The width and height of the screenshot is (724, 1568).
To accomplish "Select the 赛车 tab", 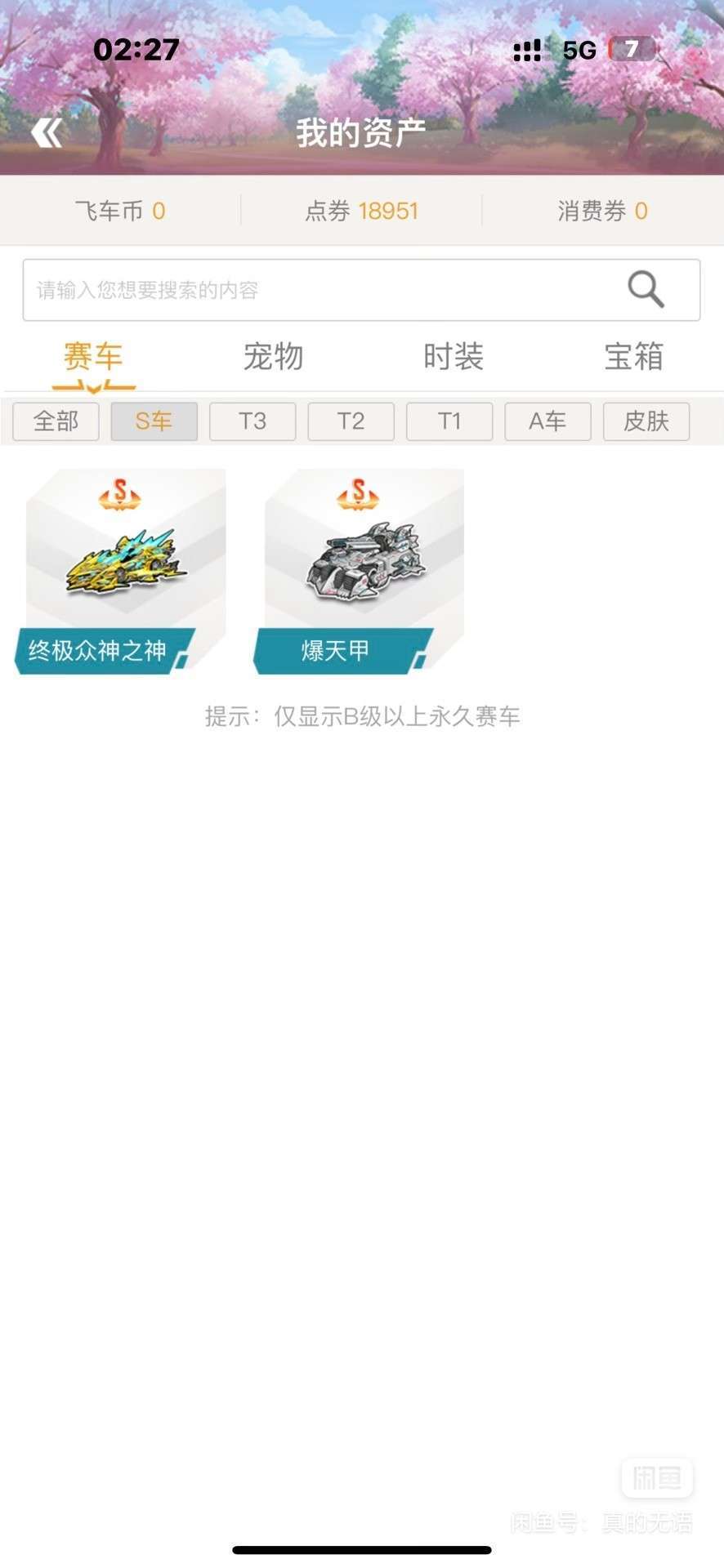I will point(93,357).
